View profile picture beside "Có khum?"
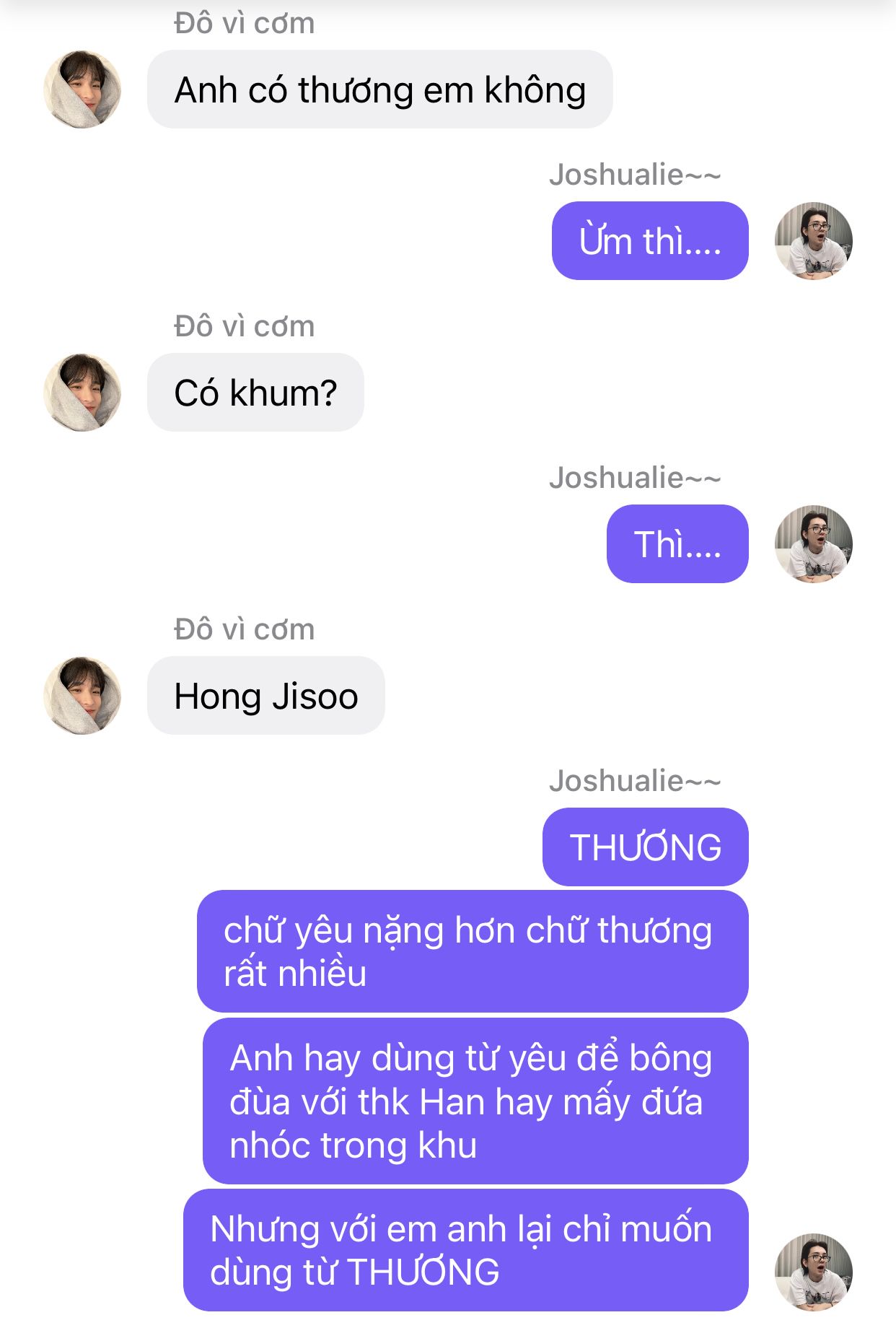 [82, 393]
